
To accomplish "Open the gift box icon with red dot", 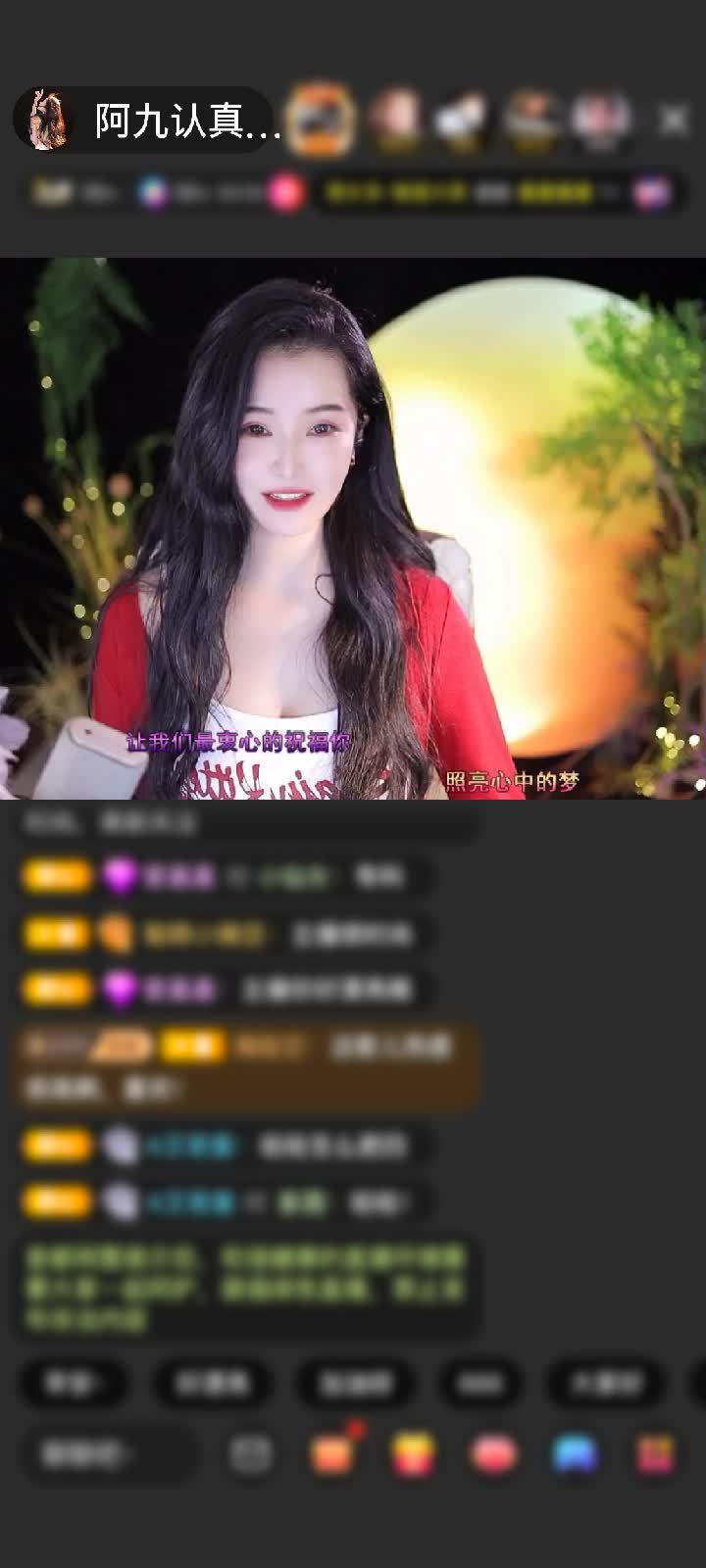I will tap(333, 1452).
